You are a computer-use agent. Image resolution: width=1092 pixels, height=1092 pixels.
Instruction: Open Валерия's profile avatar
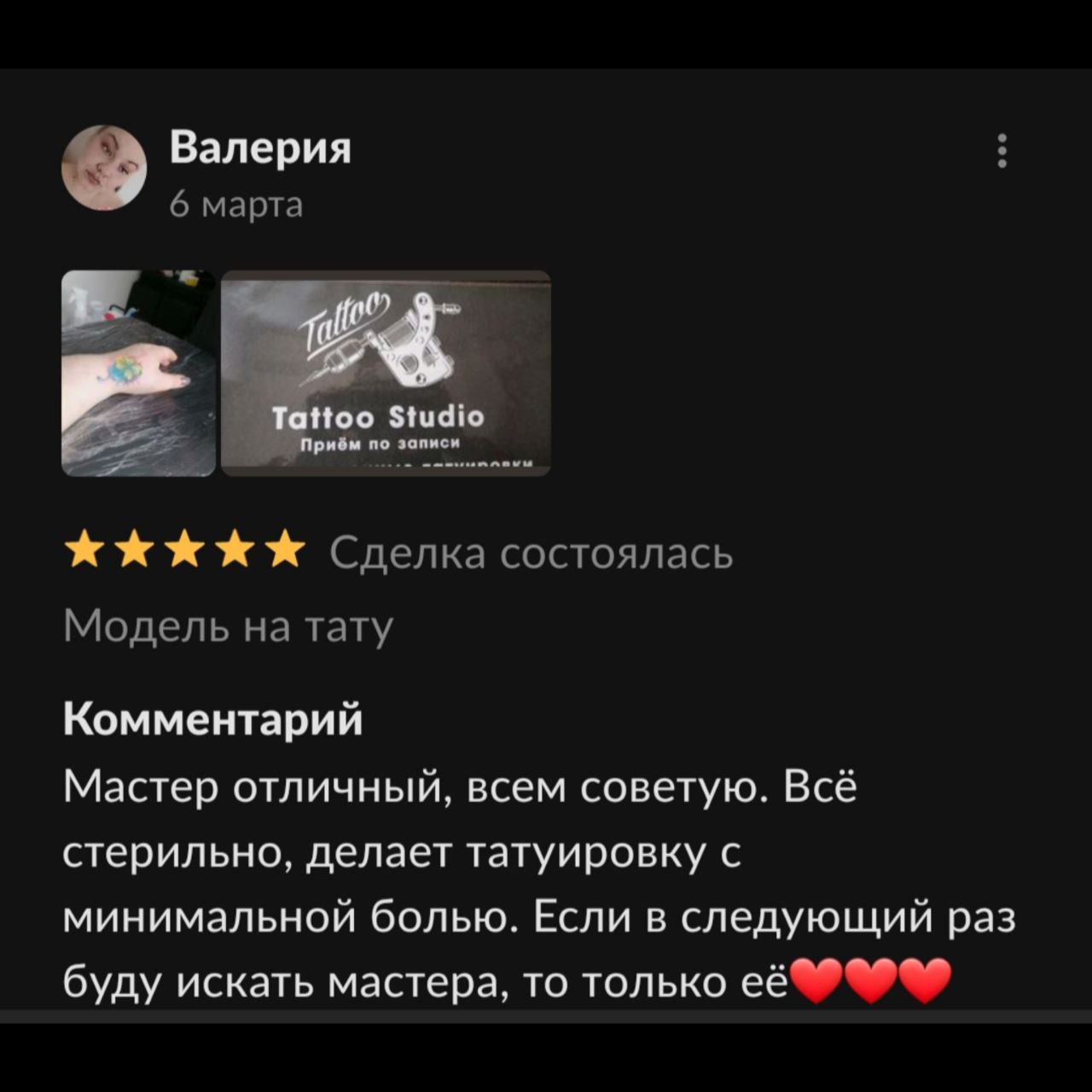point(104,167)
